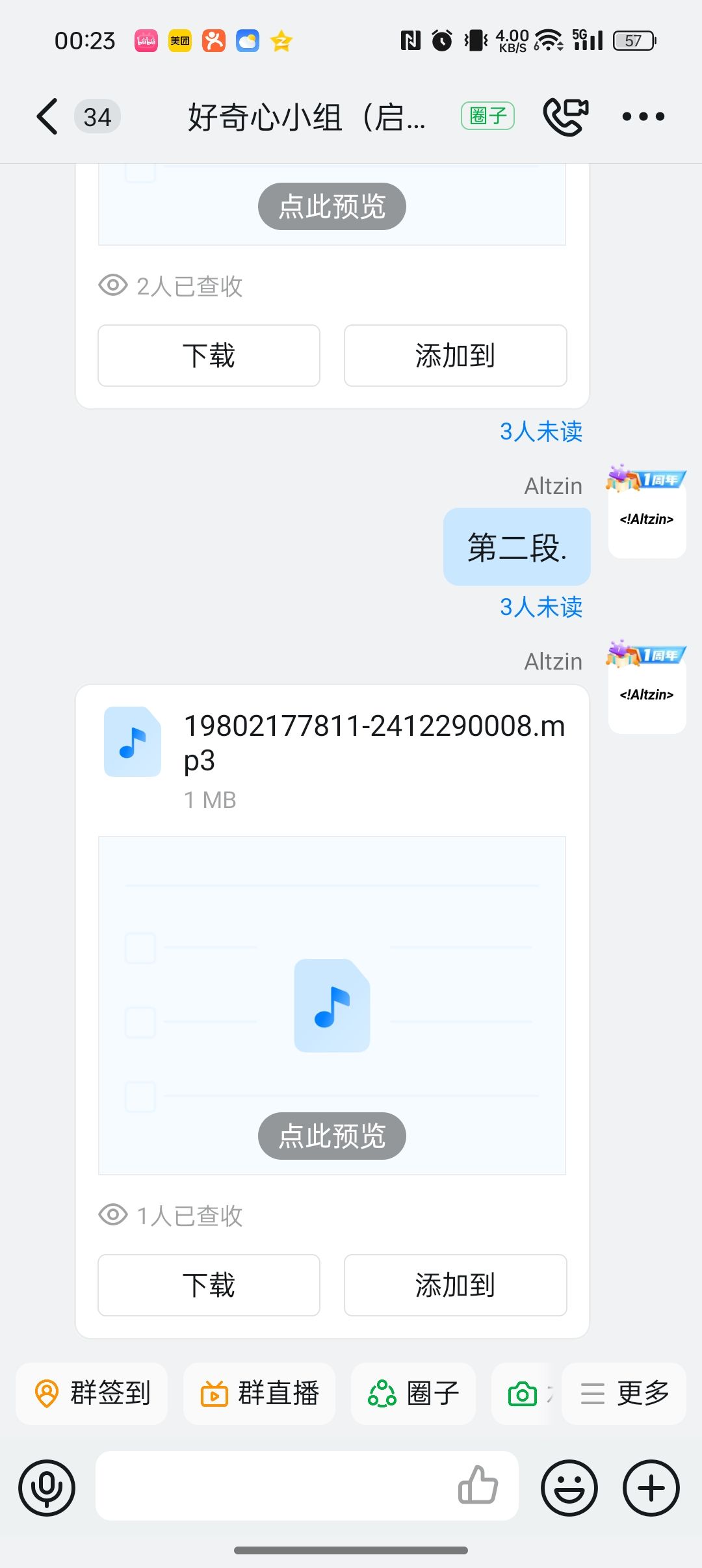Screen dimensions: 702x1568
Task: Open the 圈子 shortcut chip
Action: point(413,1393)
